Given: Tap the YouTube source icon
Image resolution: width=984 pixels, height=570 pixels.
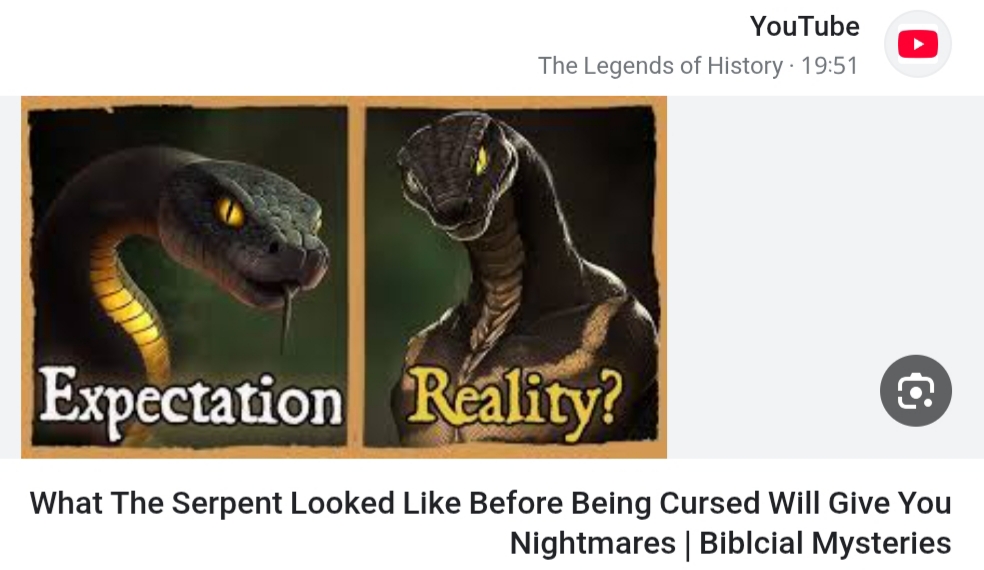Looking at the screenshot, I should pos(917,44).
